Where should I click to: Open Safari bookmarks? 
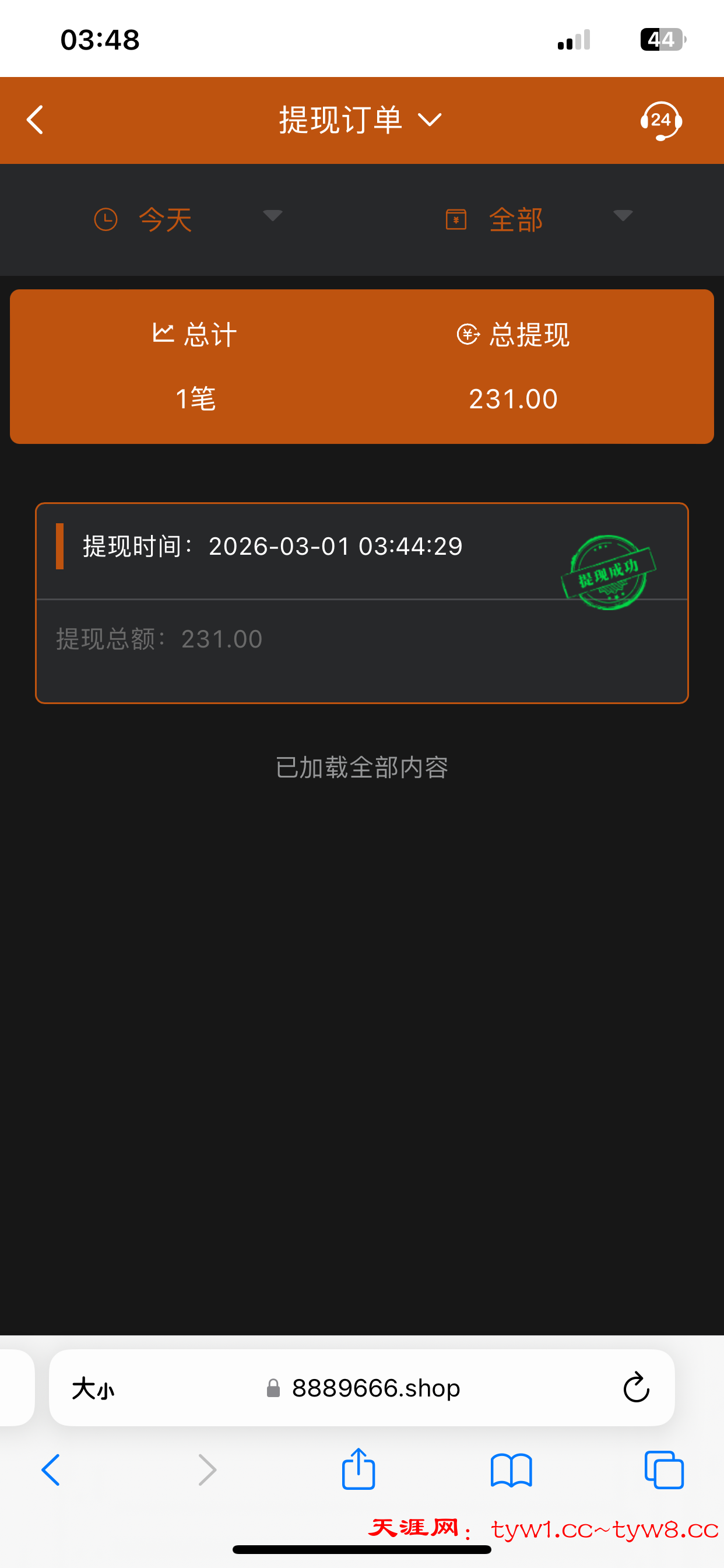click(511, 1471)
